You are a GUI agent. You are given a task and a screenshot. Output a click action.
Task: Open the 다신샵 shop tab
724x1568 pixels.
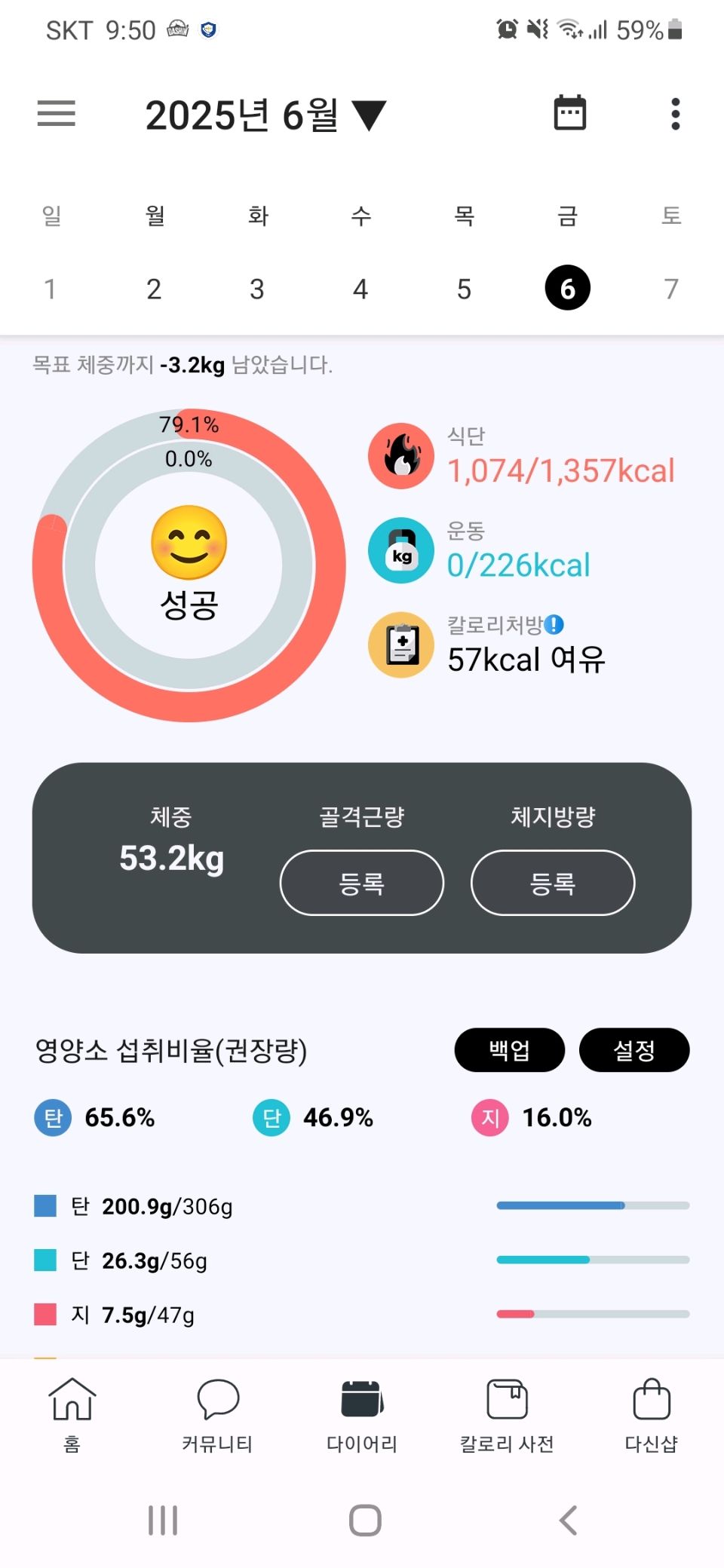[651, 1413]
